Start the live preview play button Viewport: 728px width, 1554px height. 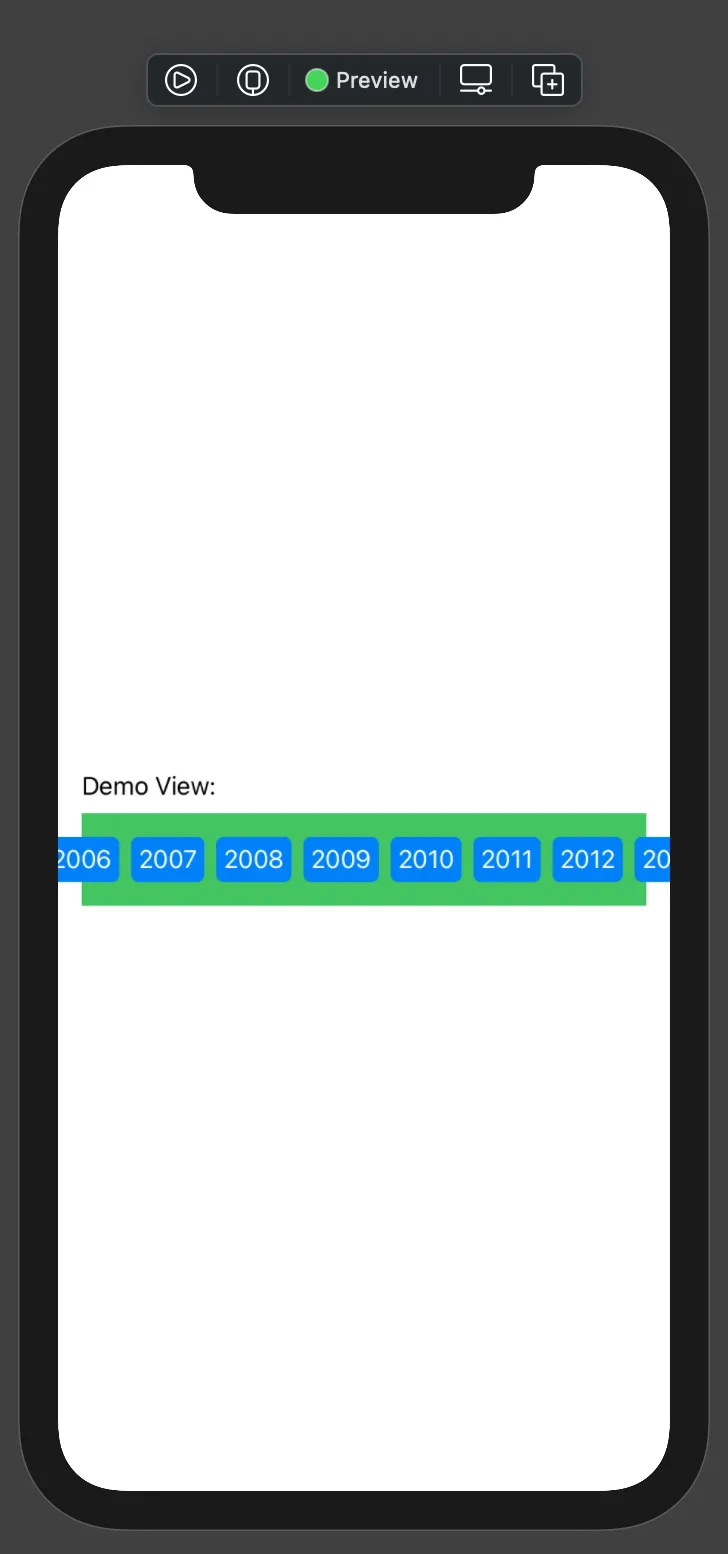[x=181, y=80]
